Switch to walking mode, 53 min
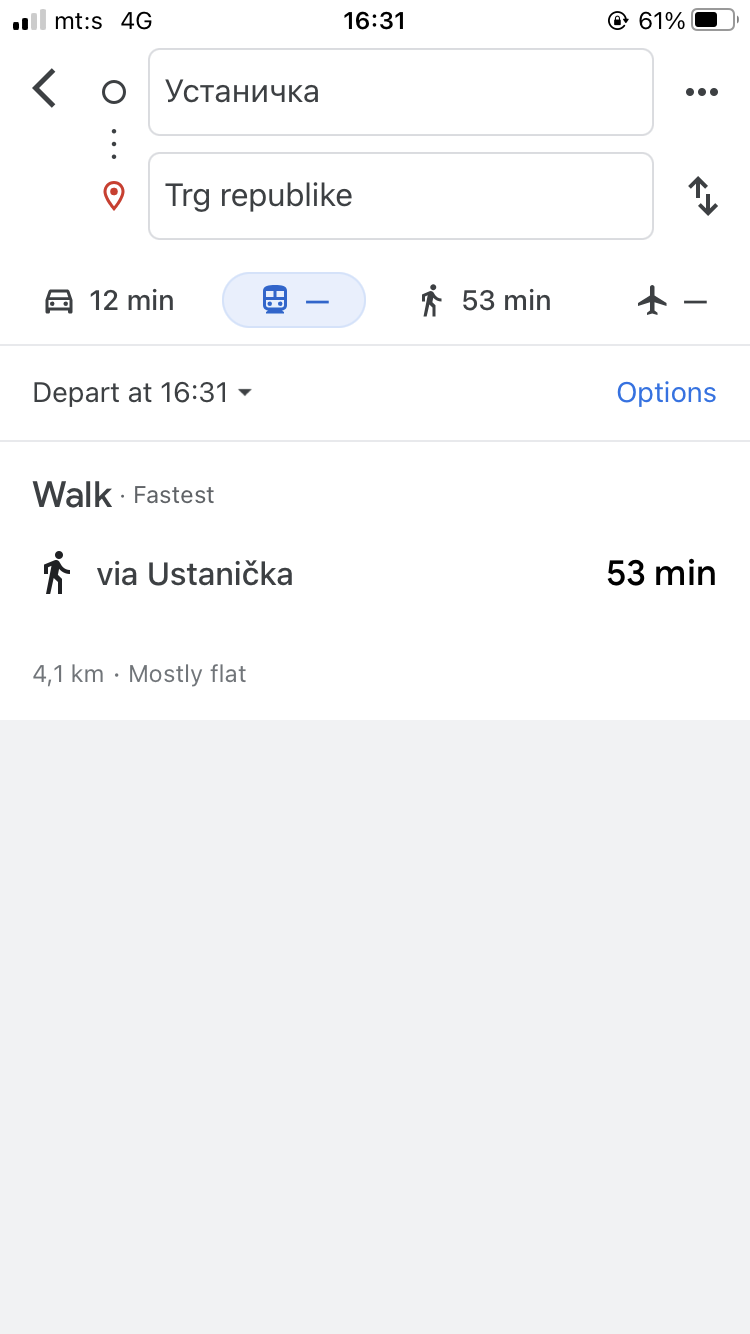The image size is (750, 1334). click(486, 301)
